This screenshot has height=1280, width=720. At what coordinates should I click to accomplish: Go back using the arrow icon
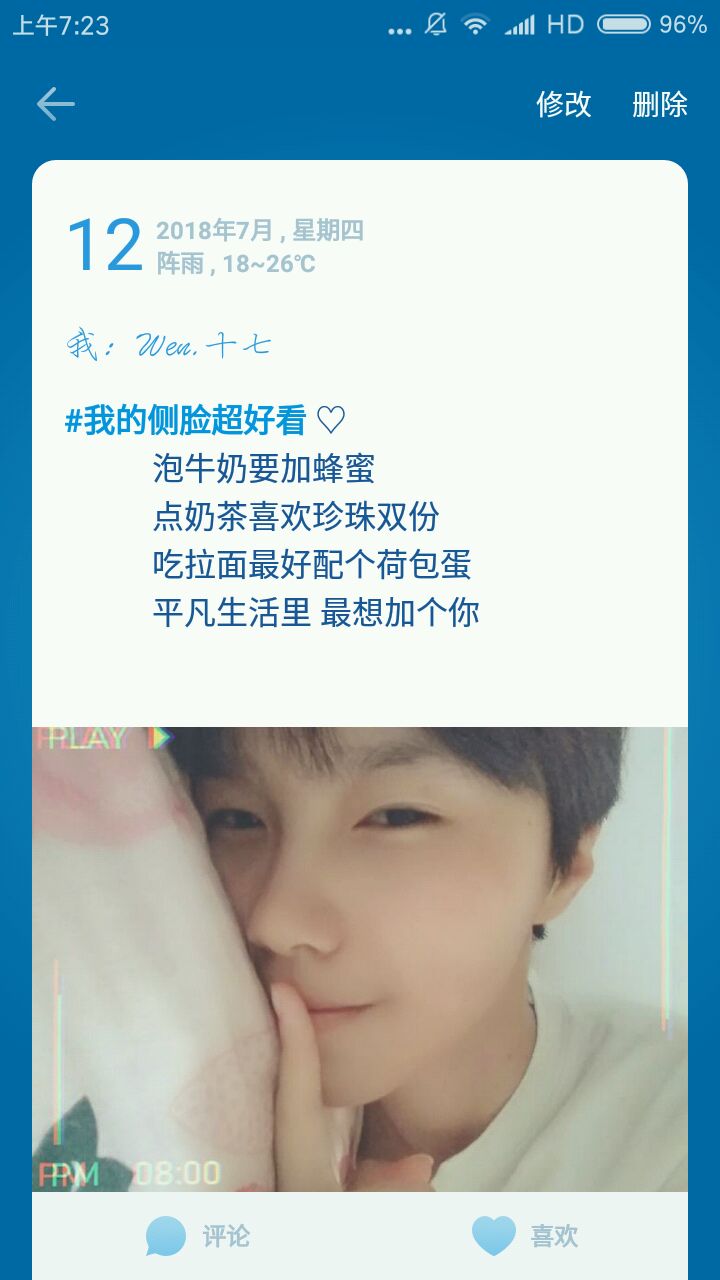click(x=56, y=104)
